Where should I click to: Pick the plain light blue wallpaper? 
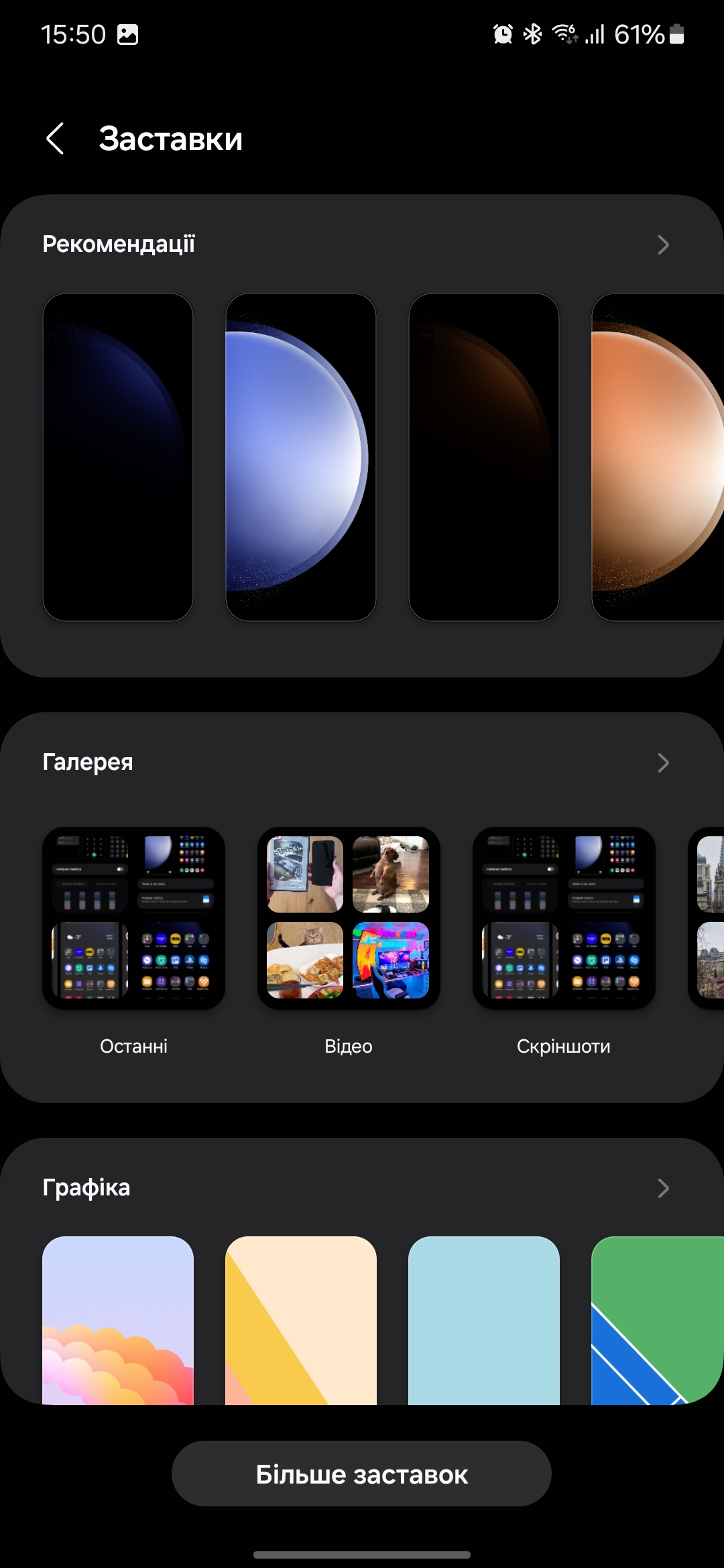click(484, 1320)
